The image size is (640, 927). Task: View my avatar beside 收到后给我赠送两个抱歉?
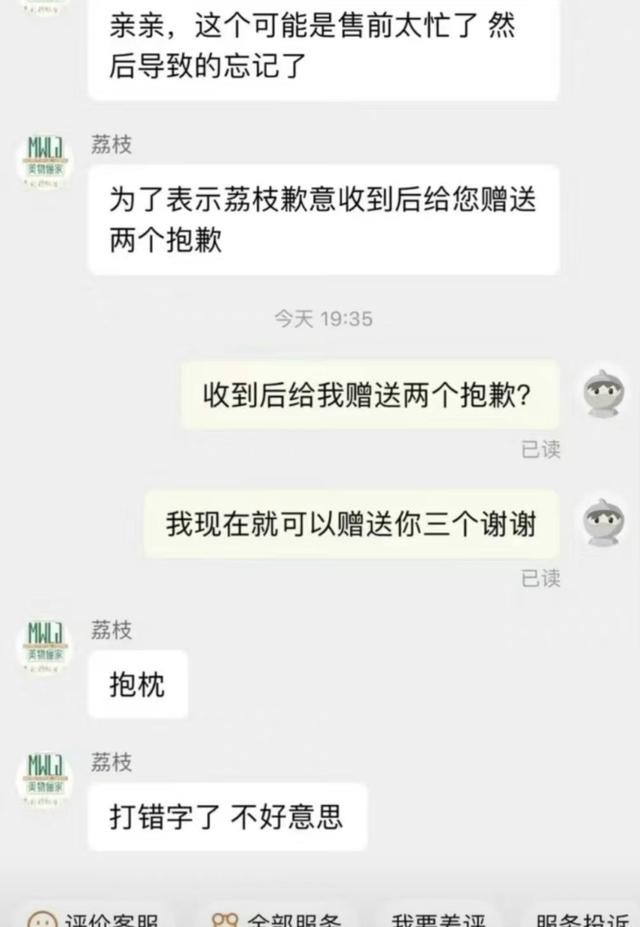click(604, 394)
